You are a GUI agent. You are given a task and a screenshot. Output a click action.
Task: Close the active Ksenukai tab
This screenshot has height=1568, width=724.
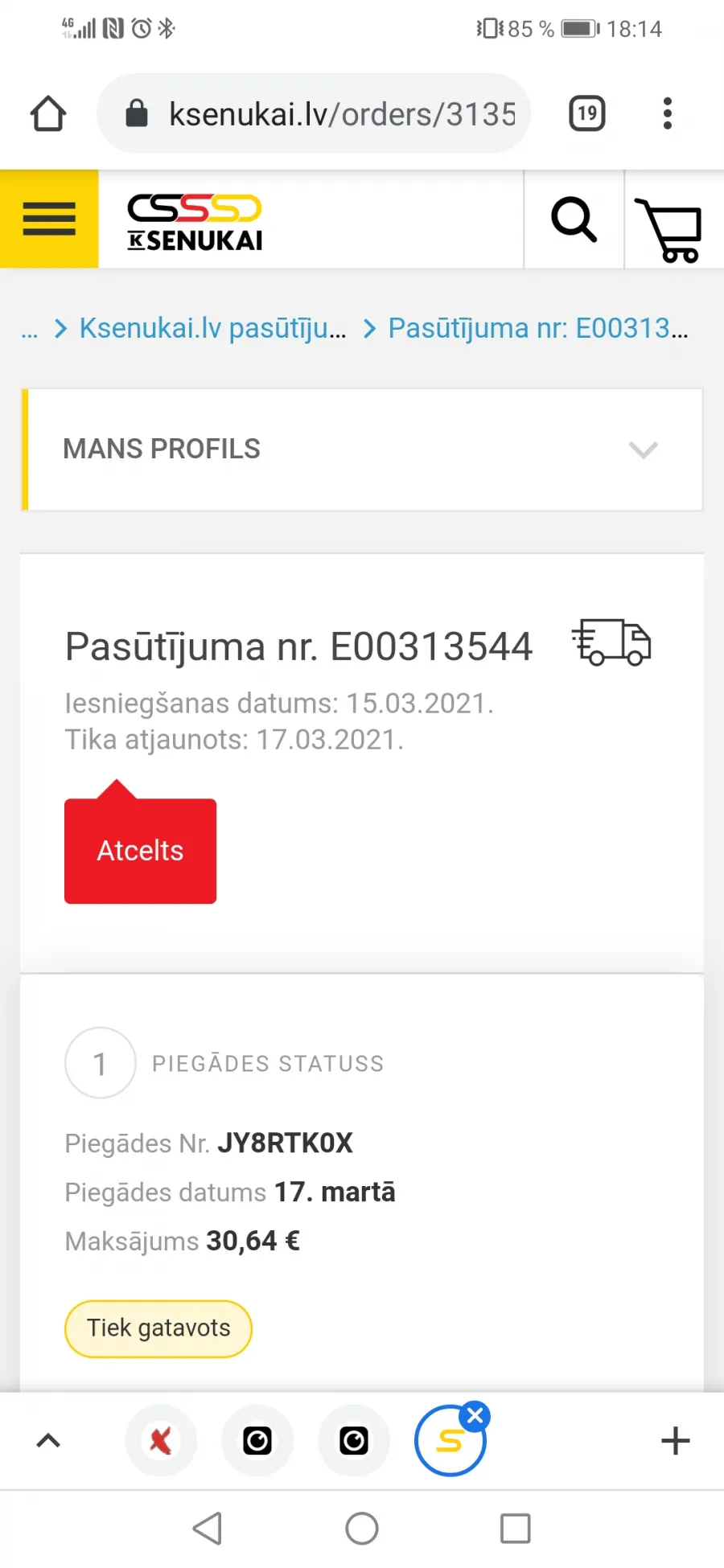475,1416
